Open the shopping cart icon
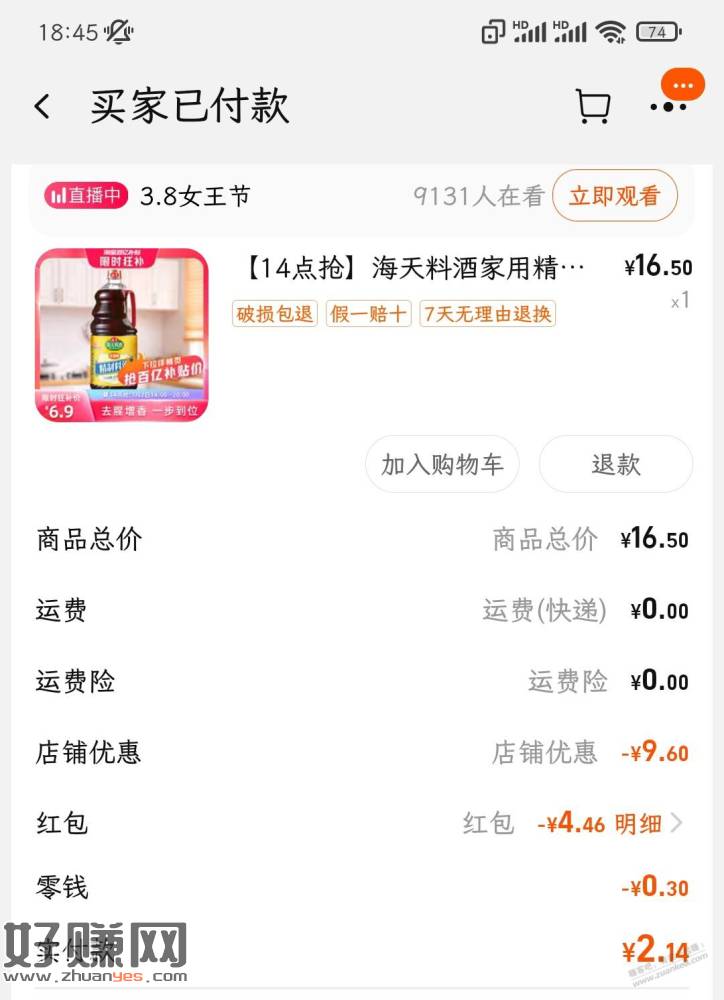This screenshot has width=724, height=1000. coord(593,106)
